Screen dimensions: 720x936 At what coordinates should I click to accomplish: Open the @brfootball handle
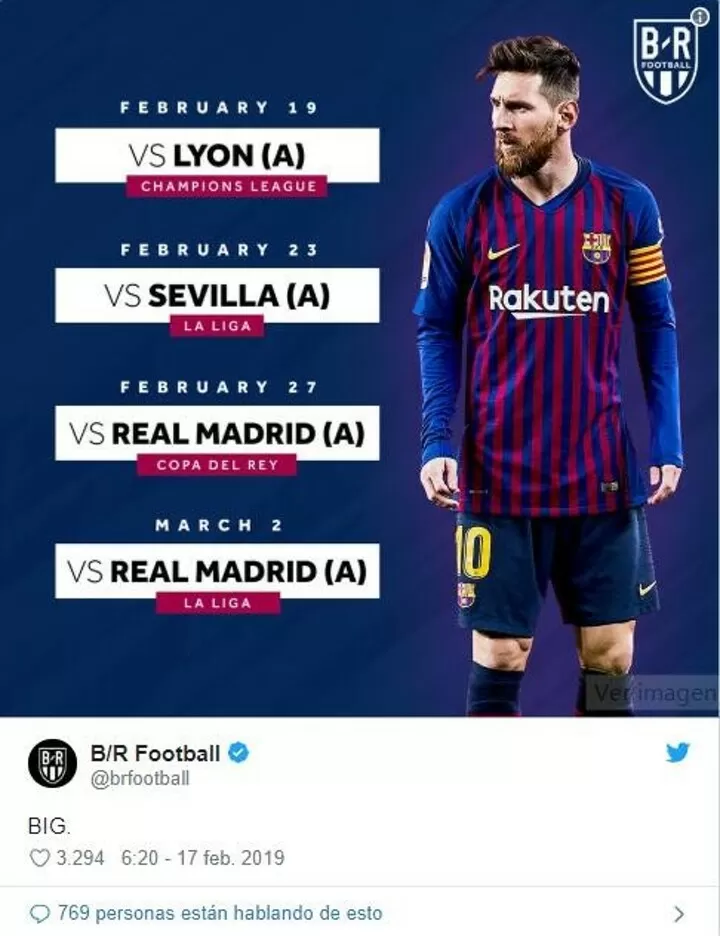[x=140, y=778]
